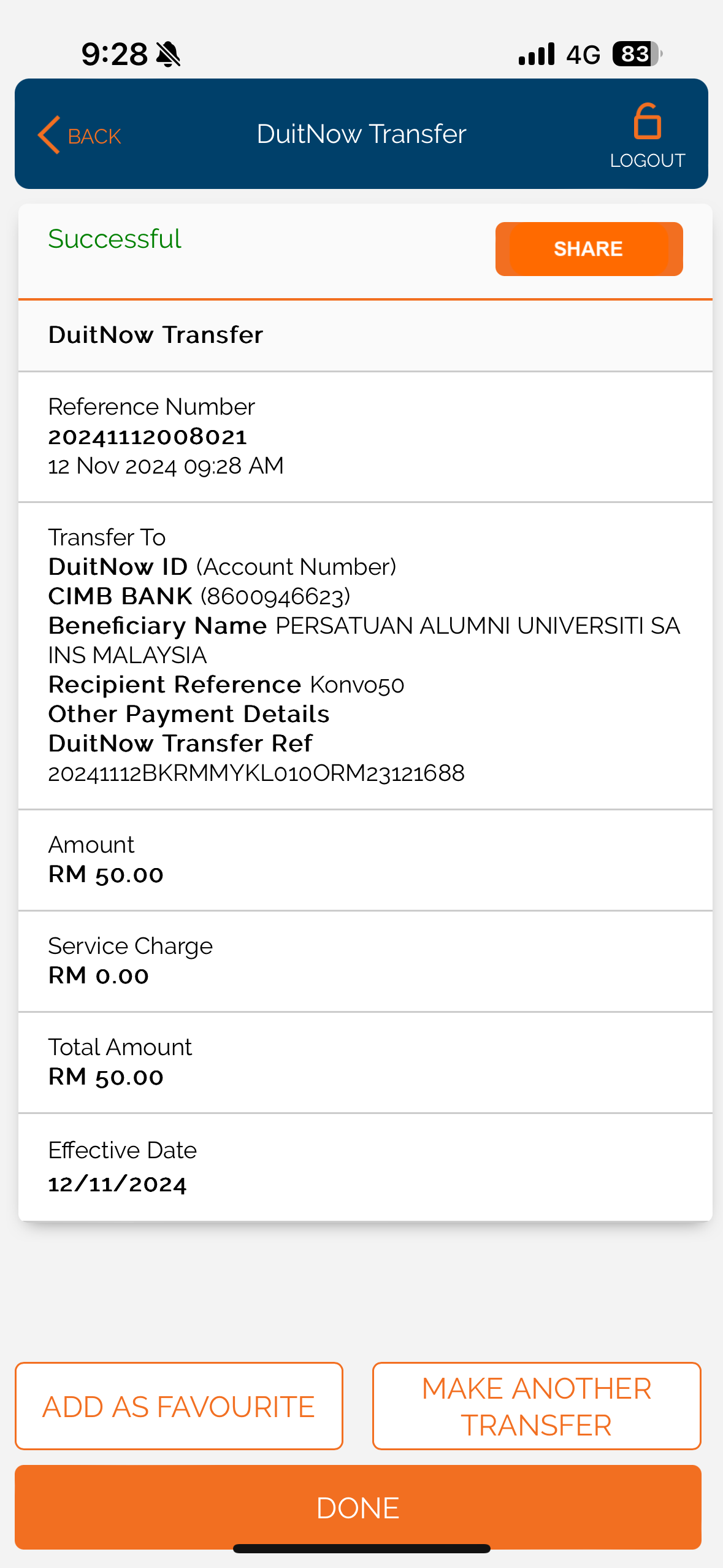Tap Done to finish the transfer
This screenshot has height=1568, width=723.
pos(358,1507)
